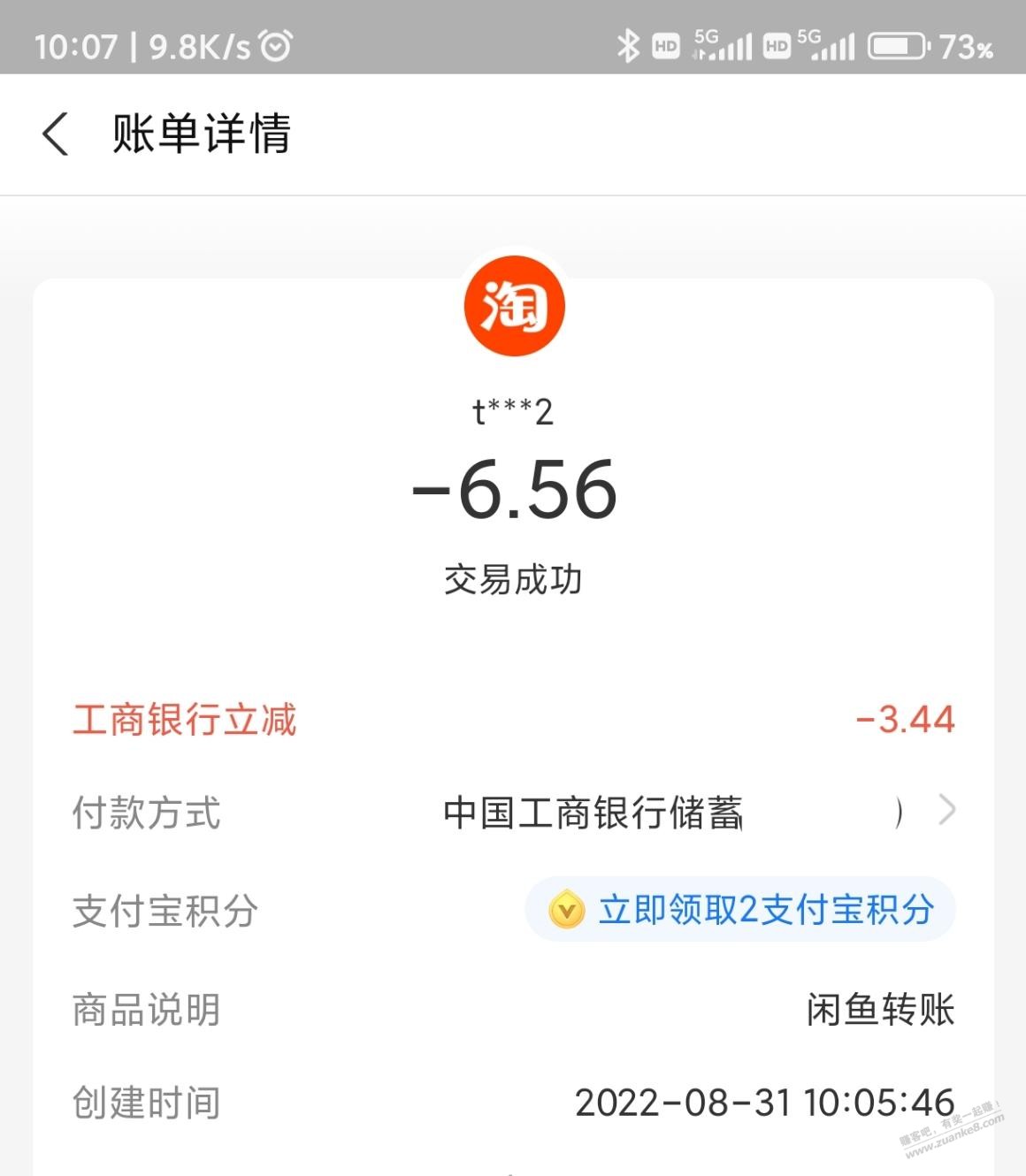Go back from the 账单详情 page
This screenshot has width=1026, height=1176.
click(x=56, y=134)
